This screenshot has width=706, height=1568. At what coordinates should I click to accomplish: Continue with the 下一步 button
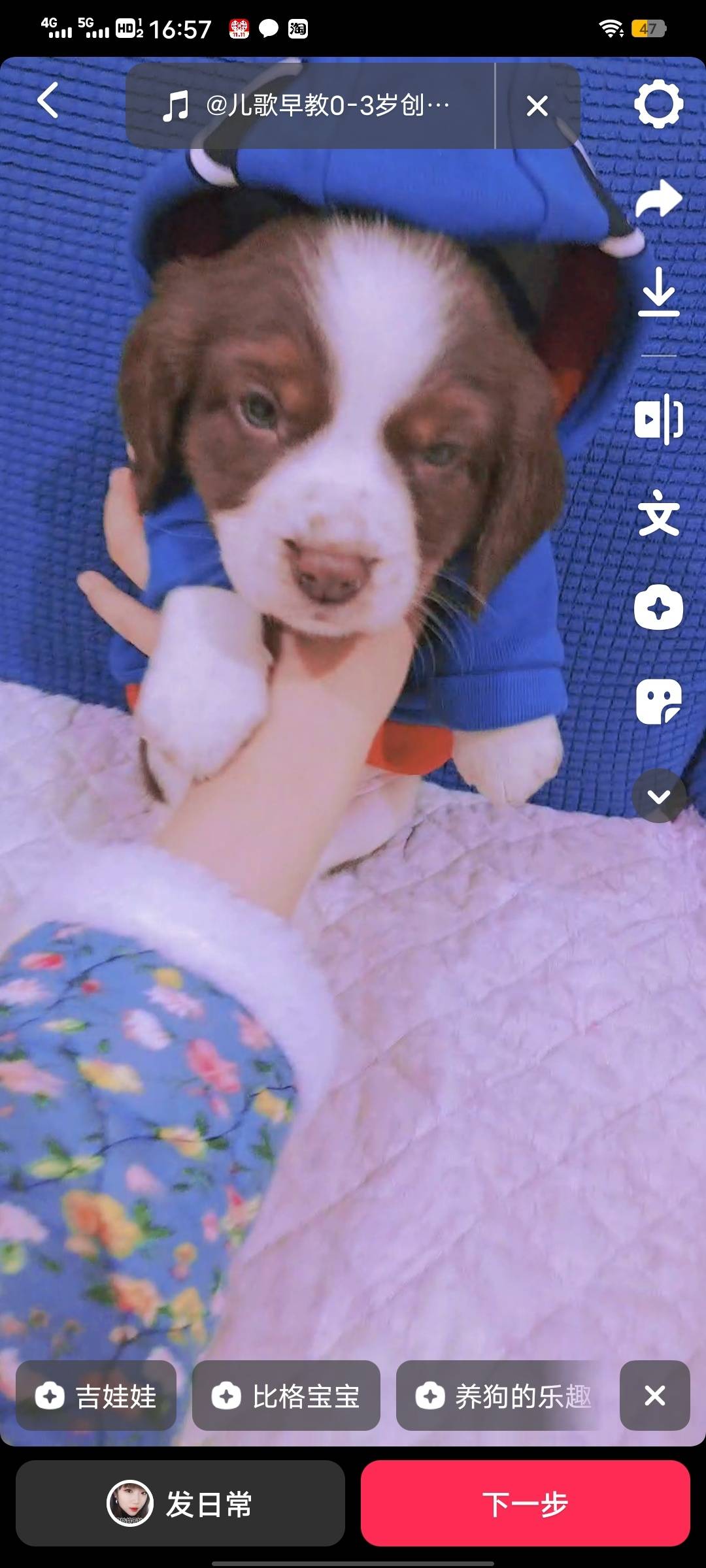click(525, 1504)
